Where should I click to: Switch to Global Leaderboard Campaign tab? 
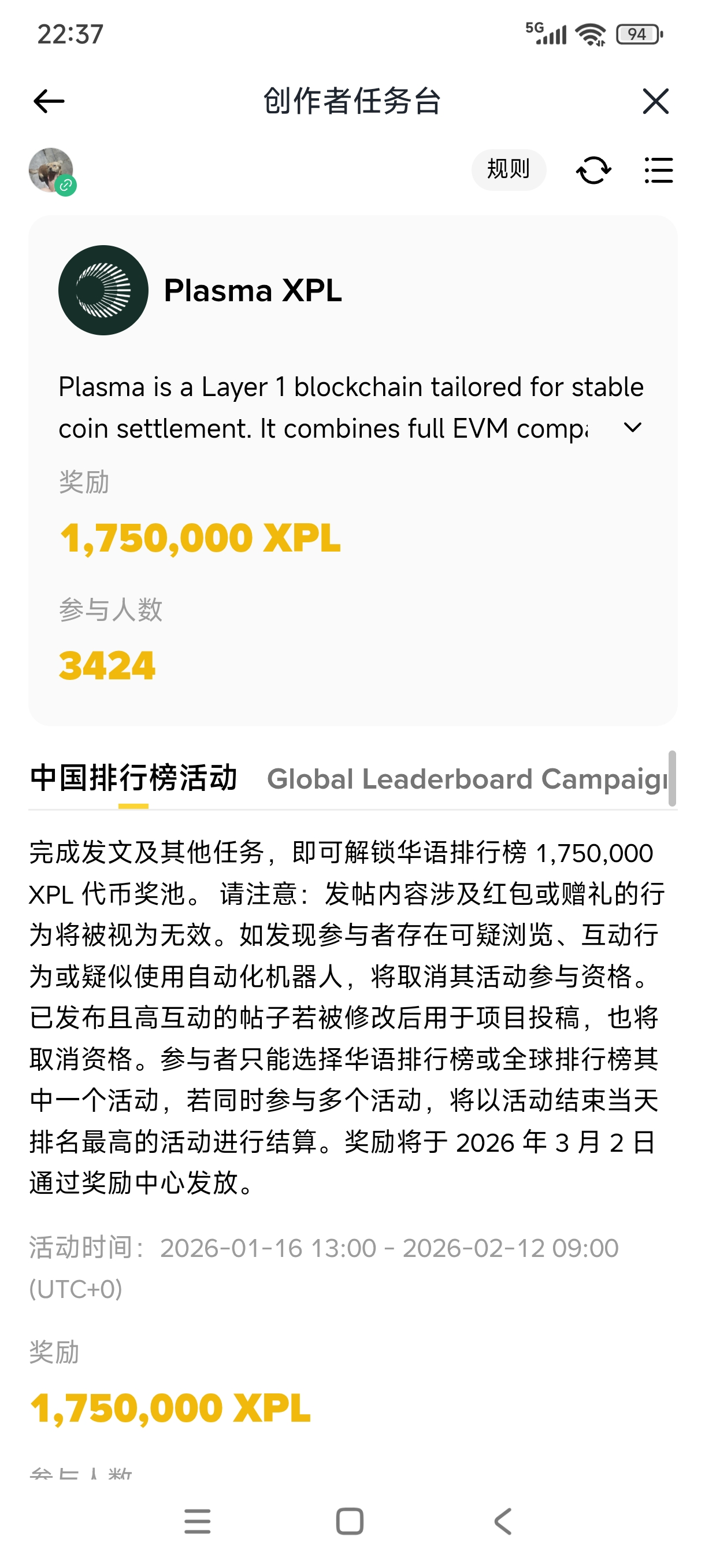467,779
